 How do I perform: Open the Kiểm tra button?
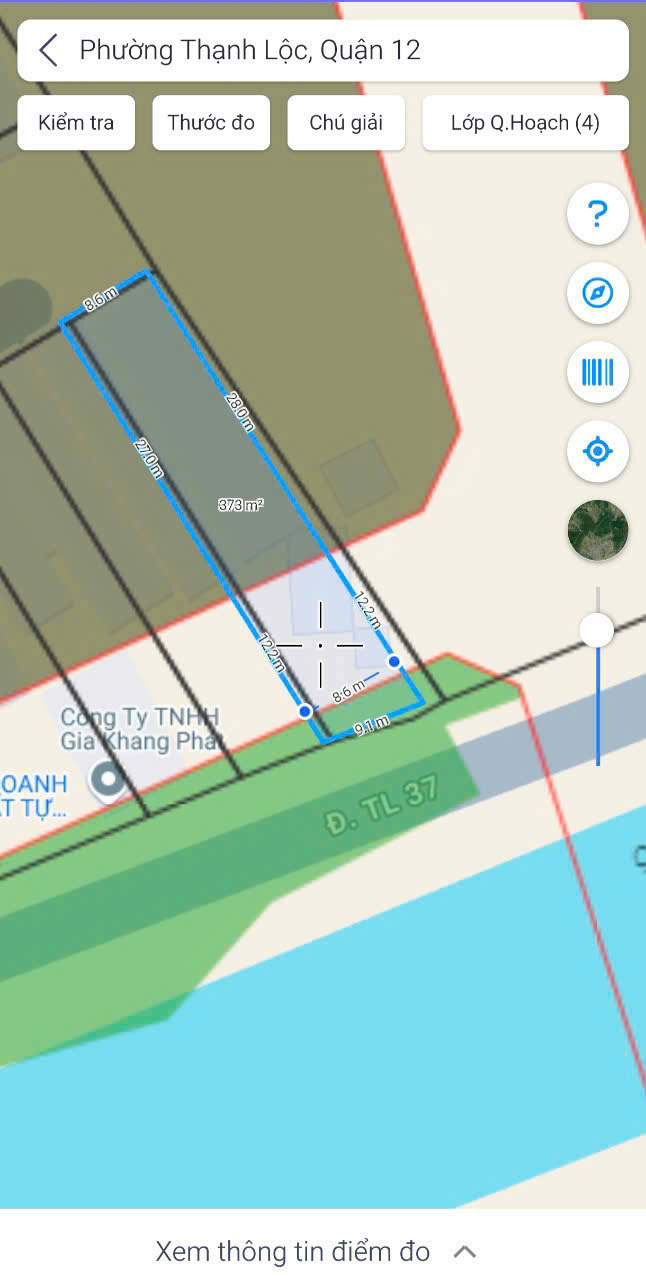pos(76,123)
